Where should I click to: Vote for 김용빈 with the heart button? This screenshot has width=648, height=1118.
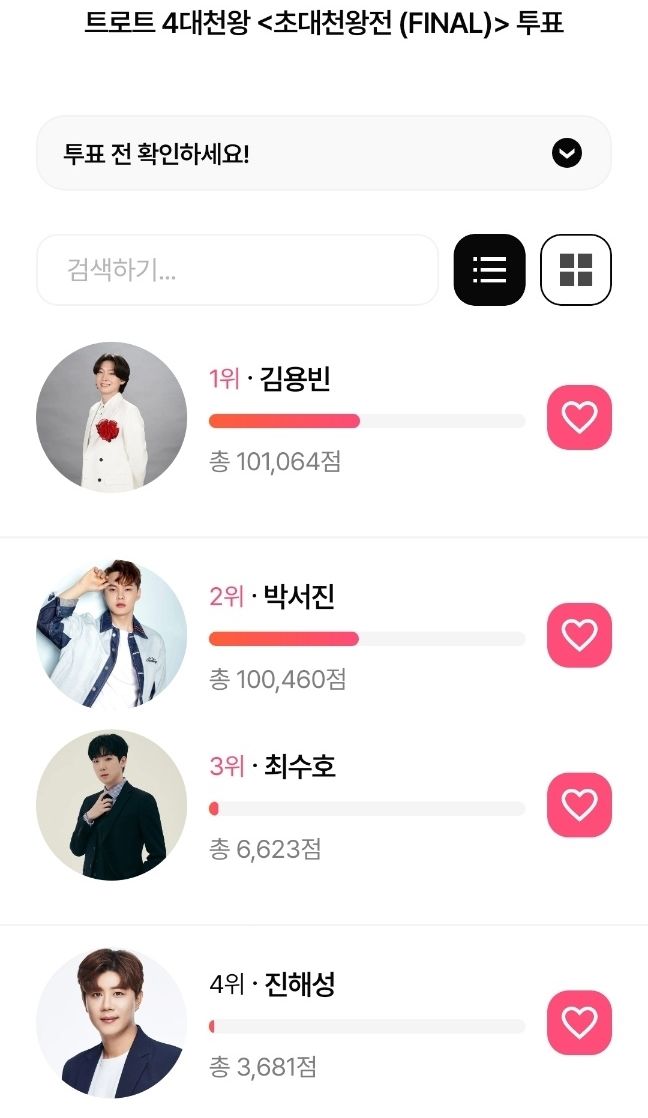tap(579, 418)
